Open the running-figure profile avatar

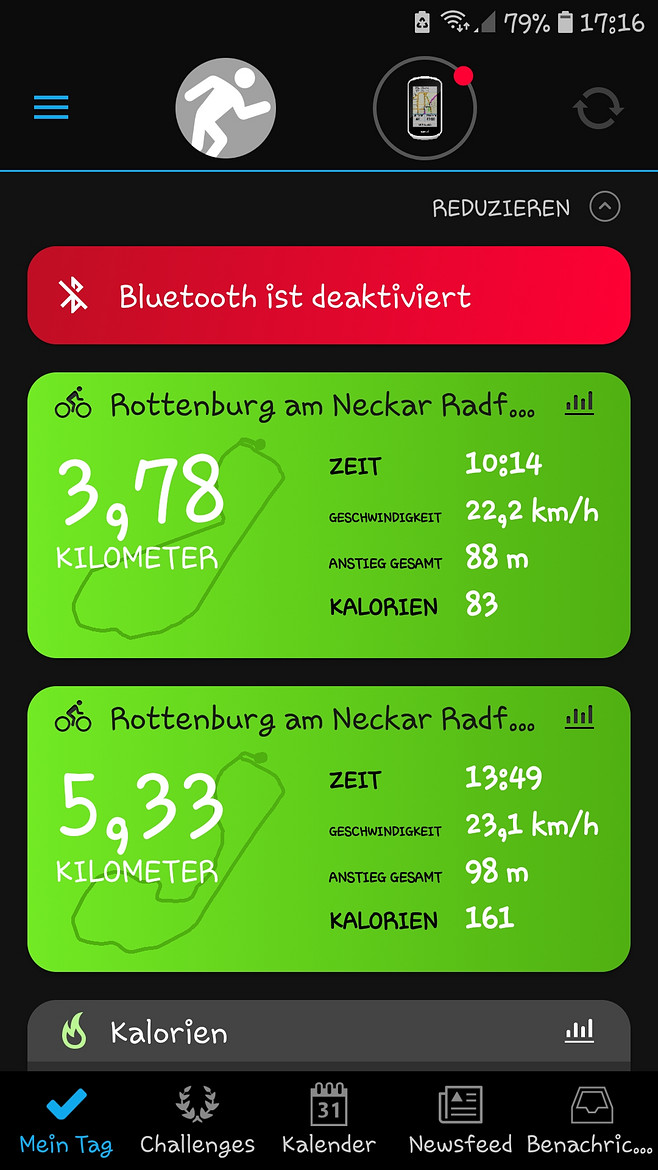(225, 108)
